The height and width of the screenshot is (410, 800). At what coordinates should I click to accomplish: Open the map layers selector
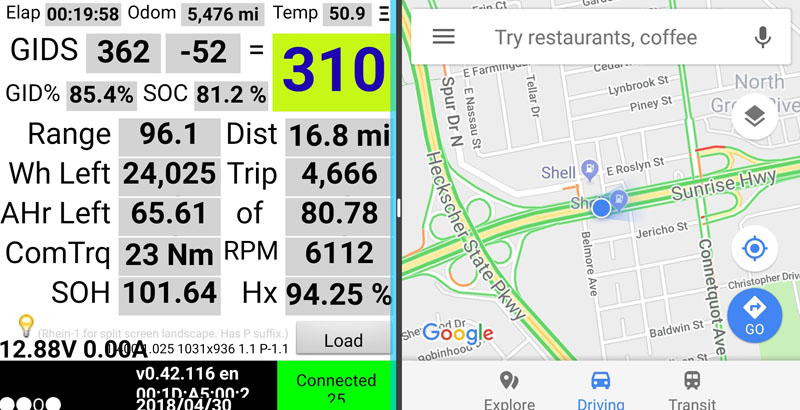pos(755,118)
